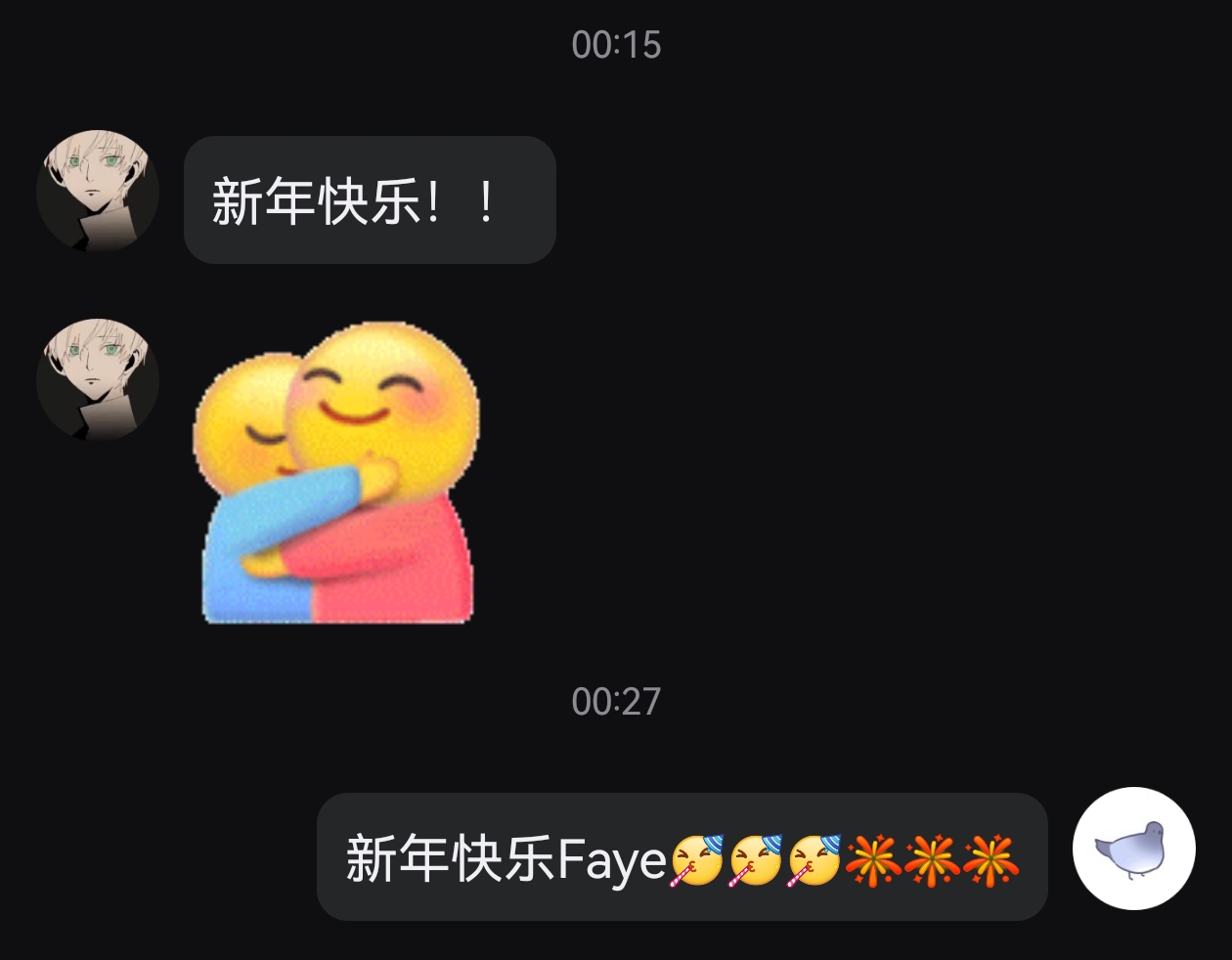The height and width of the screenshot is (960, 1232).
Task: Open the avatar beside the 新年快乐!! message
Action: pyautogui.click(x=97, y=192)
